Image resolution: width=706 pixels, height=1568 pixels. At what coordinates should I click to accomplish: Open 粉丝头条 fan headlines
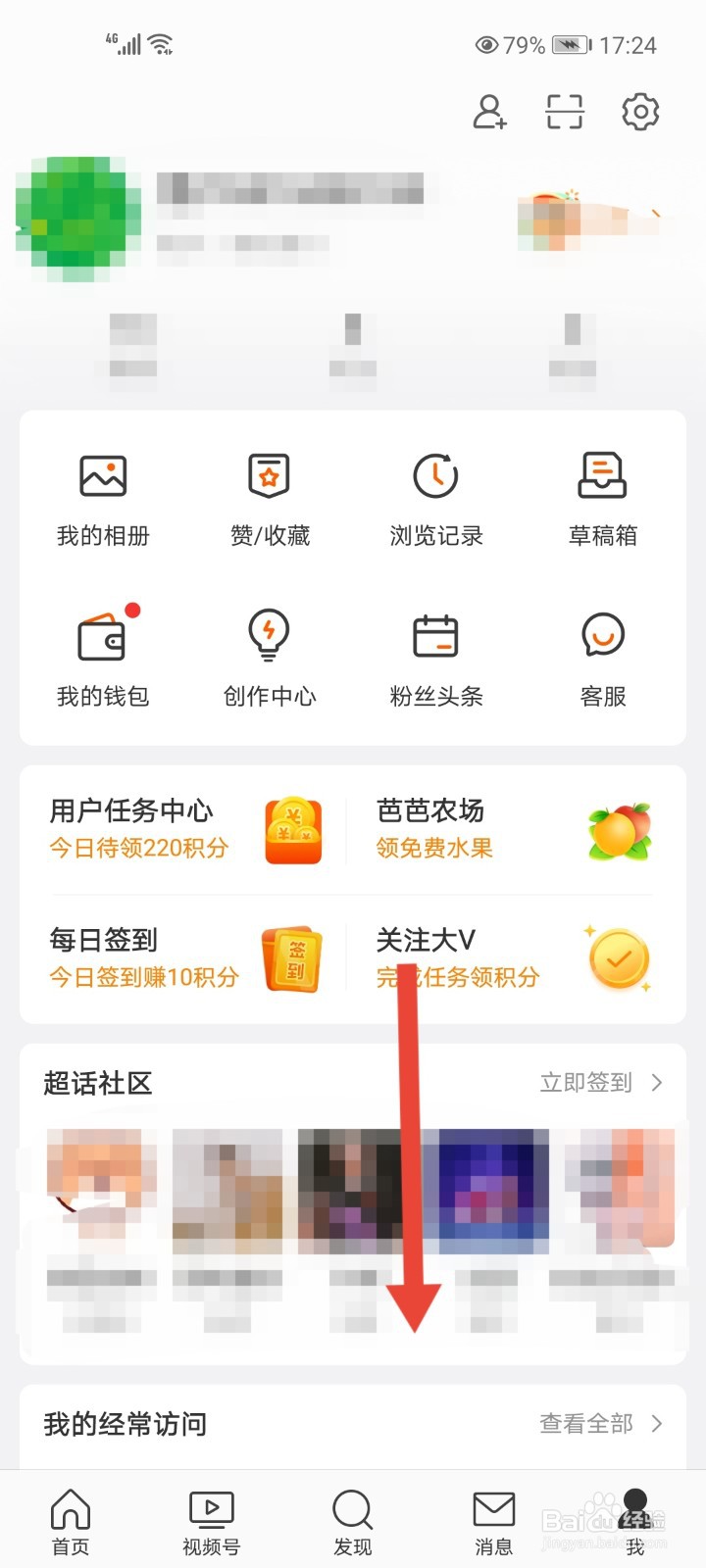click(435, 659)
